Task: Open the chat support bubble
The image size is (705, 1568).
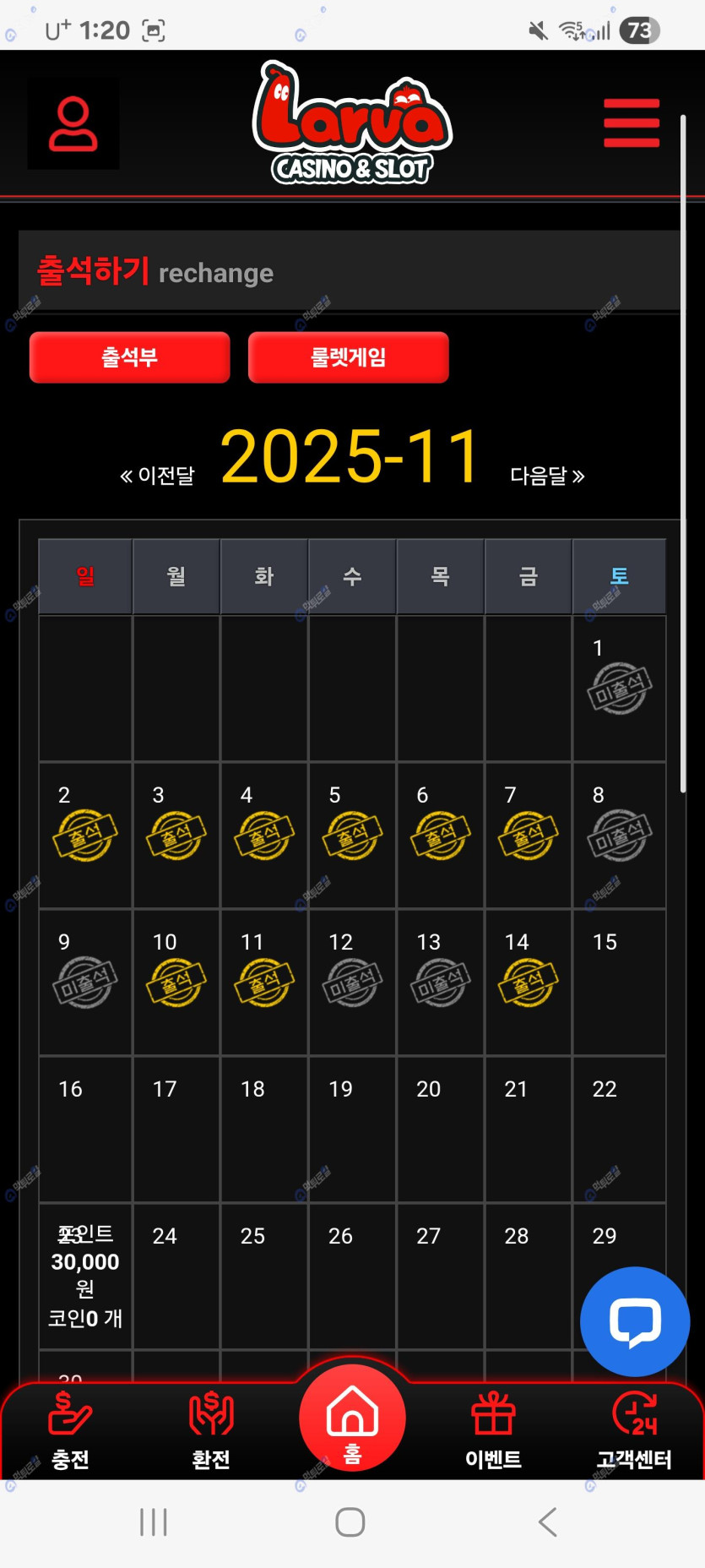Action: 635,1320
